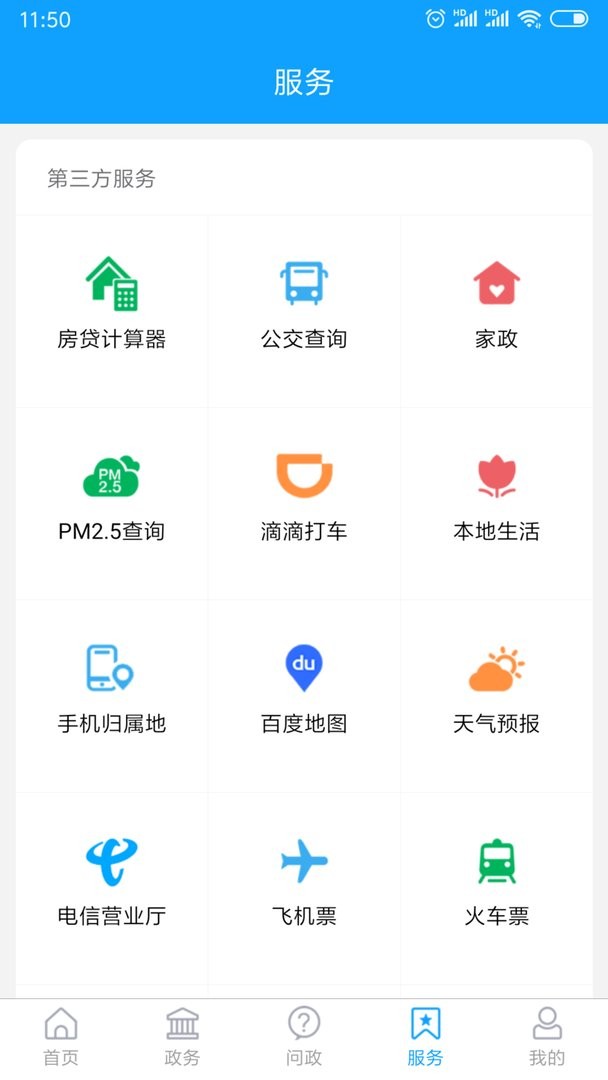Open 公交查询 bus lookup
Viewport: 608px width, 1080px height.
tap(304, 303)
